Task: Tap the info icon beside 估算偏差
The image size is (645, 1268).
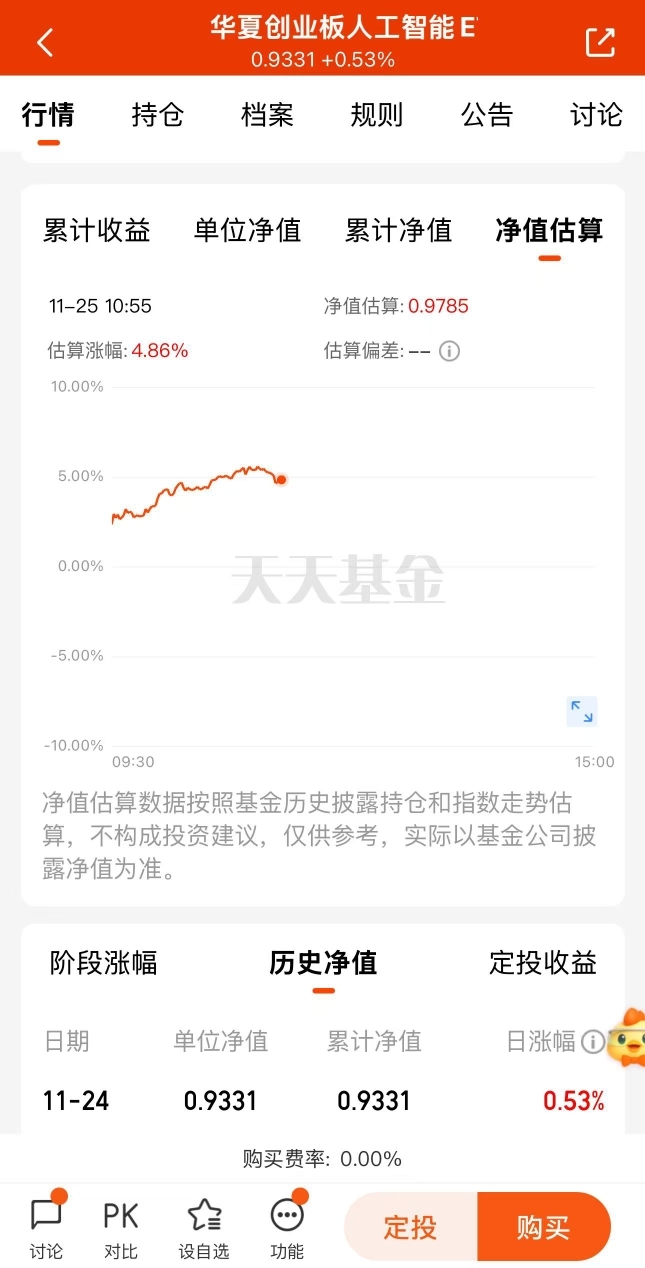Action: [450, 351]
